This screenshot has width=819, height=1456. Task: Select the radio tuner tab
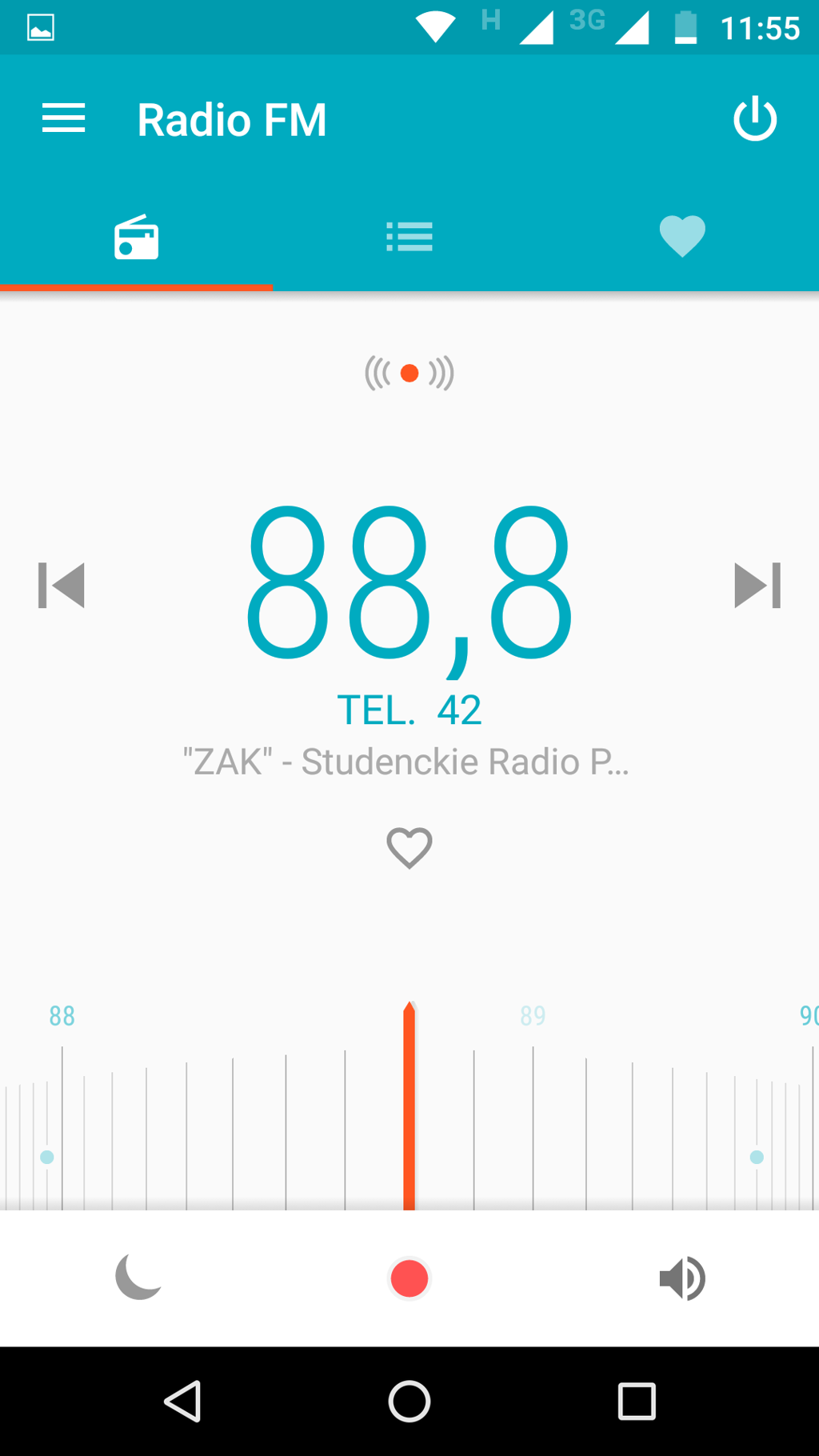click(137, 238)
